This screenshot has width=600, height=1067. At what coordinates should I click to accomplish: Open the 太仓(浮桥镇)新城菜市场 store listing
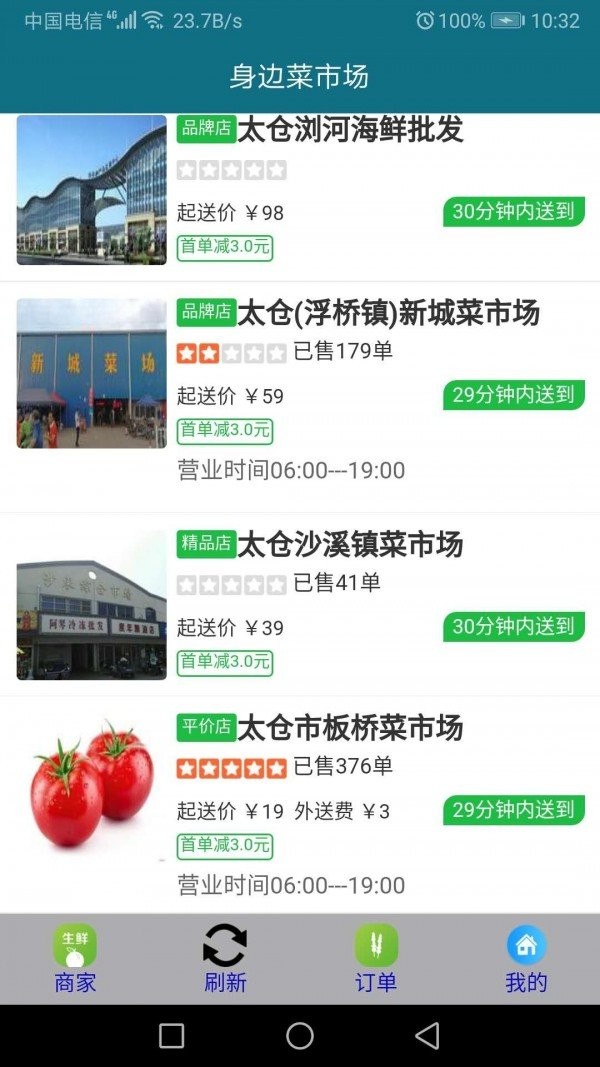pyautogui.click(x=388, y=313)
